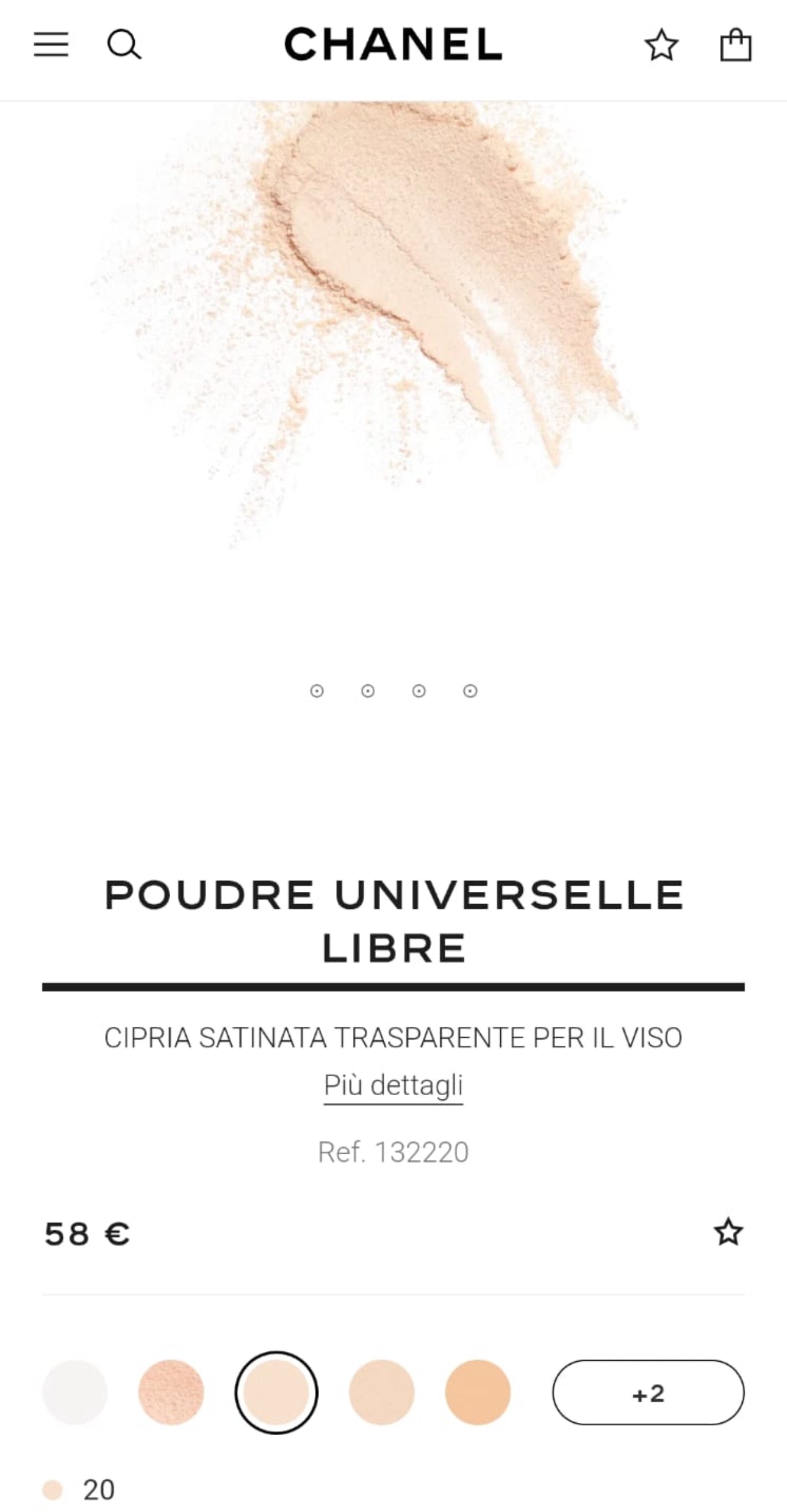The height and width of the screenshot is (1512, 787).
Task: Open the search magnifier
Action: click(x=124, y=45)
